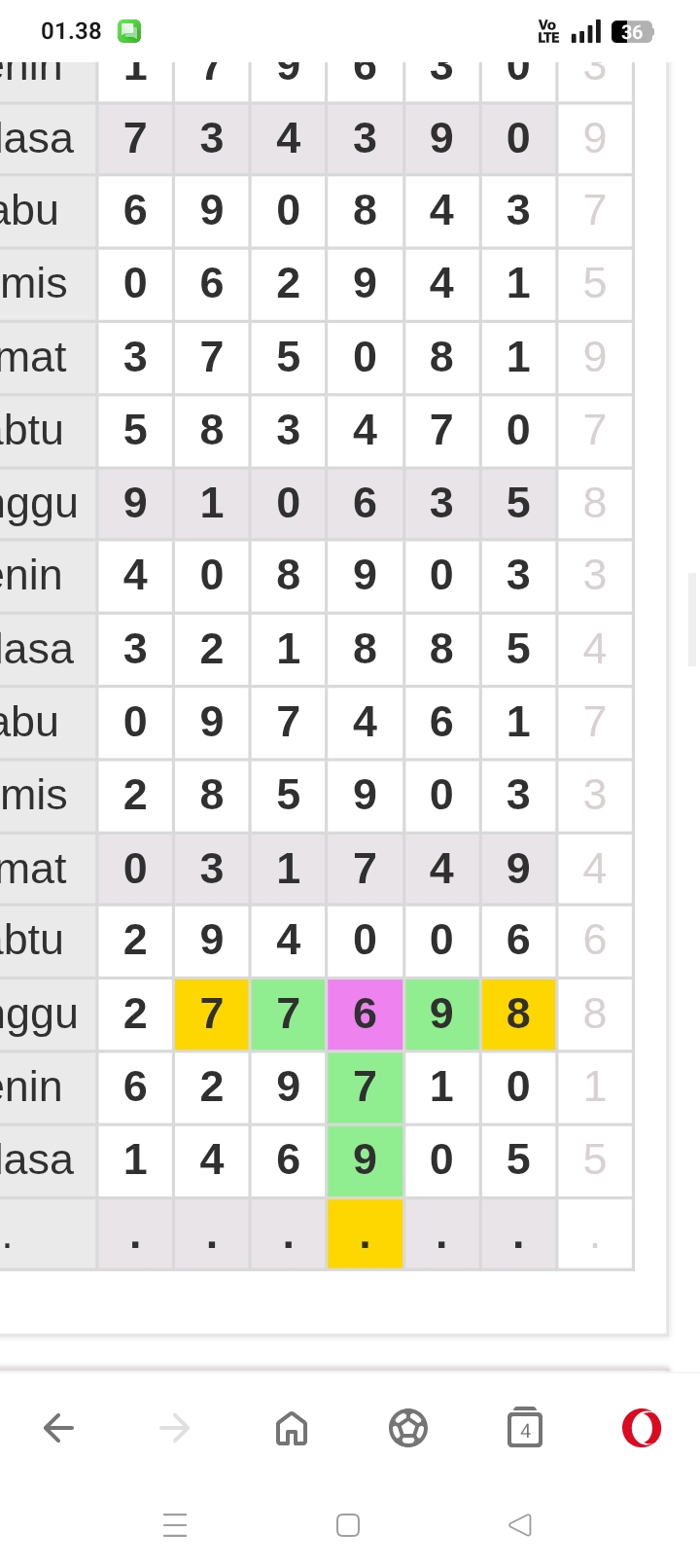Open the Opera main menu

[x=642, y=1428]
